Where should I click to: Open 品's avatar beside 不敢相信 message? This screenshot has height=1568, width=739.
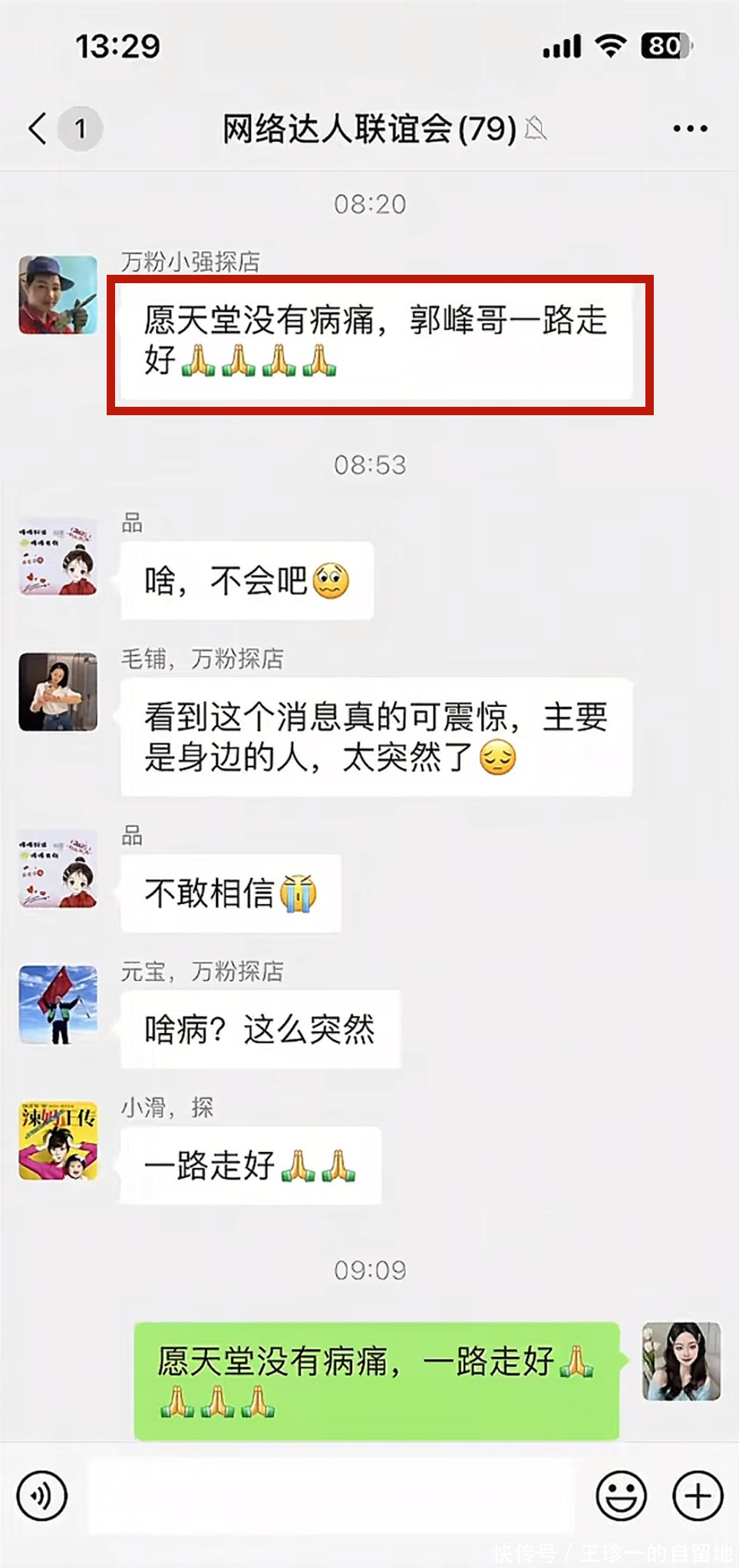point(58,869)
